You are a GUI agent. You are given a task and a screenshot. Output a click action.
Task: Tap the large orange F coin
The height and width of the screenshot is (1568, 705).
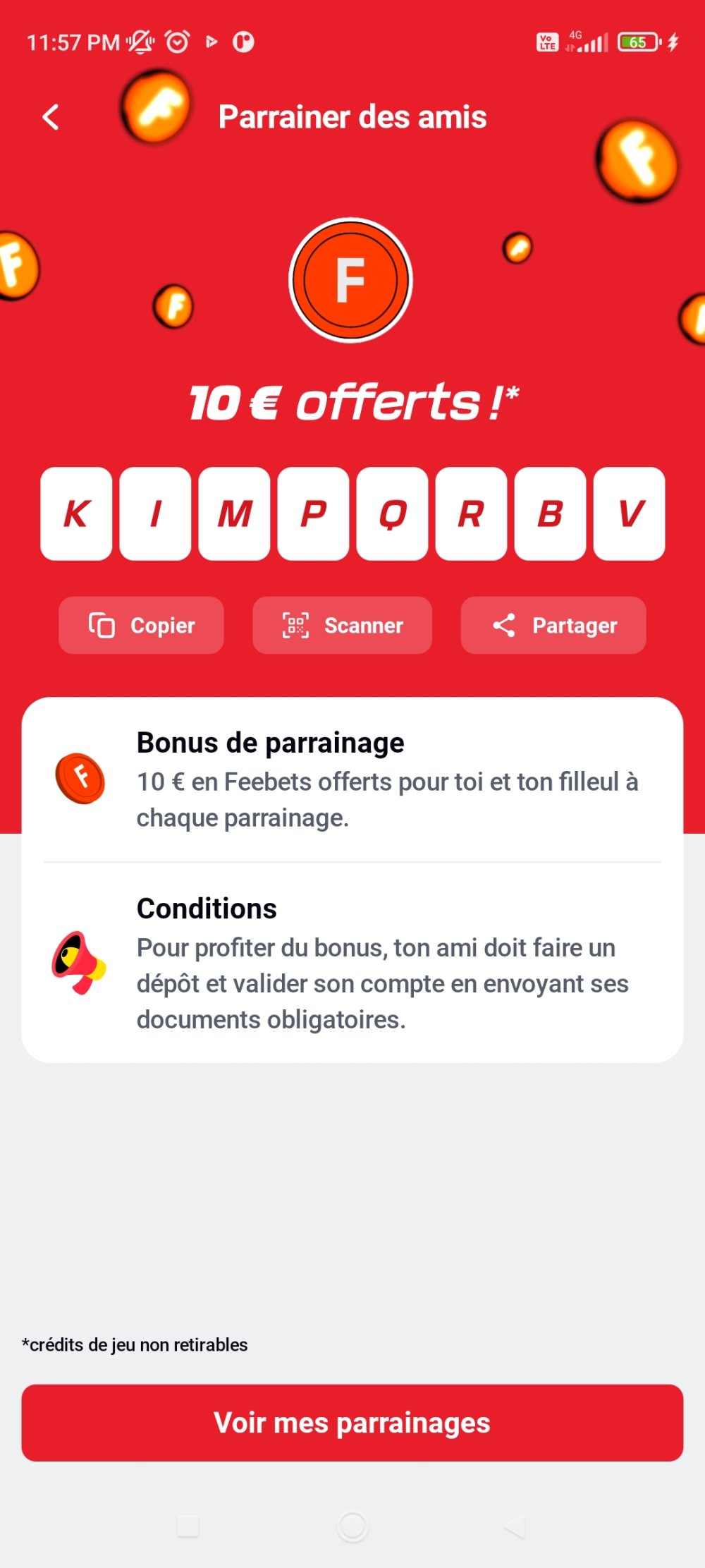point(351,281)
